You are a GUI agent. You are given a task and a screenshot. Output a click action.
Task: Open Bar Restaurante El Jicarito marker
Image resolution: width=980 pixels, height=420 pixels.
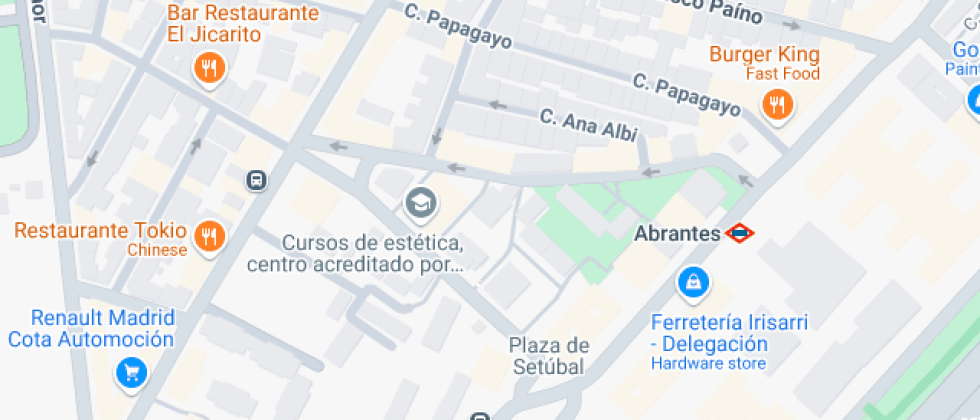tap(209, 69)
